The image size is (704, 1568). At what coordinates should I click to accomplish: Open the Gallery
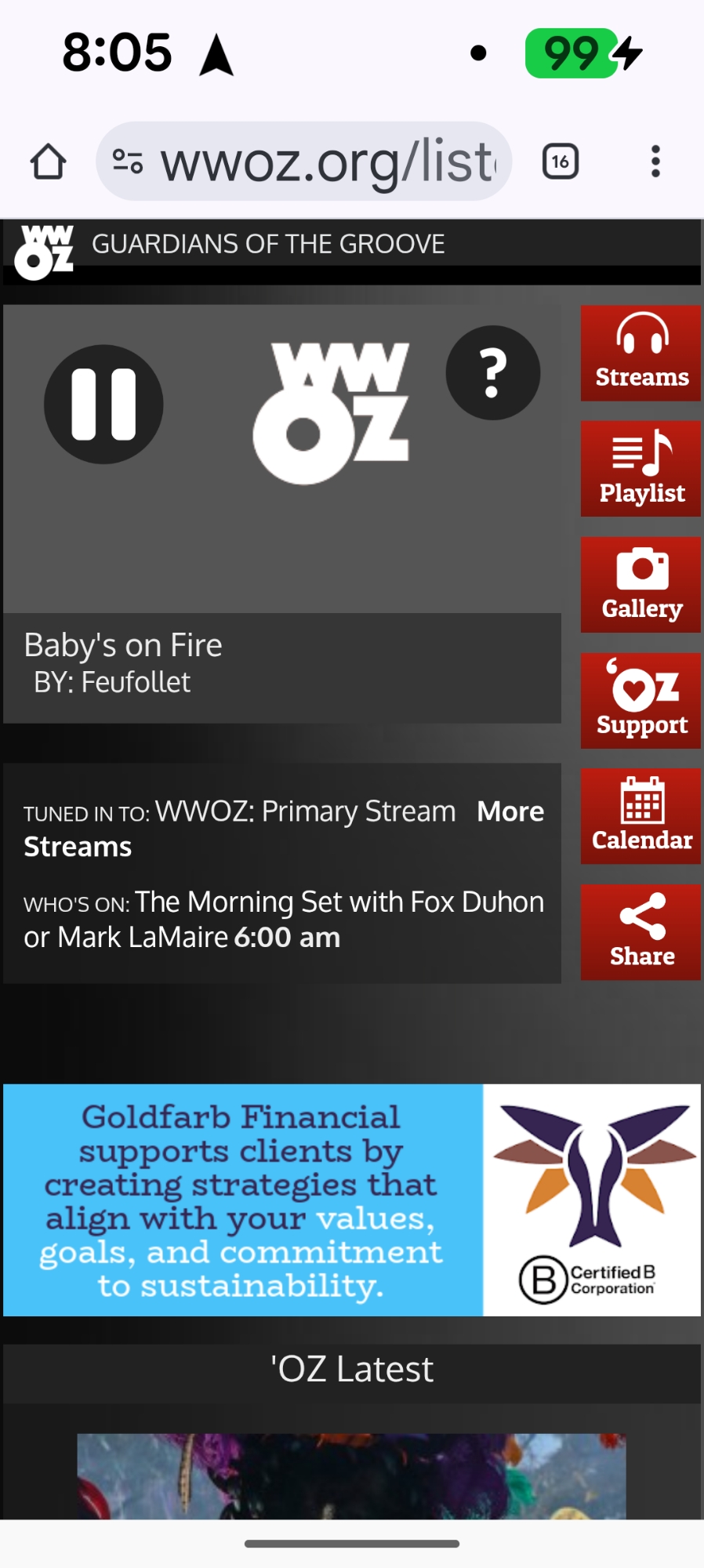pos(640,585)
